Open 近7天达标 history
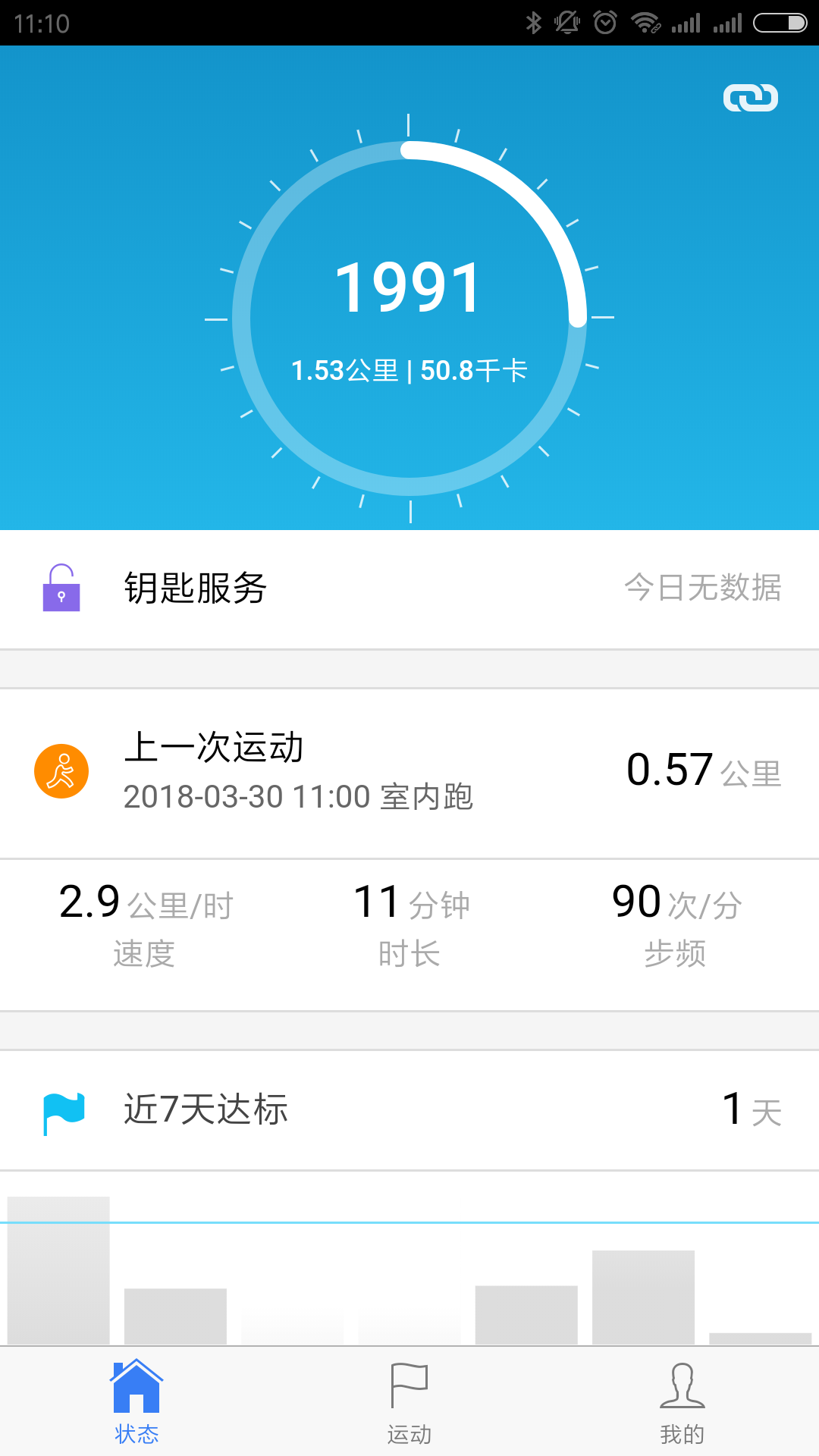This screenshot has width=819, height=1456. click(x=409, y=1109)
